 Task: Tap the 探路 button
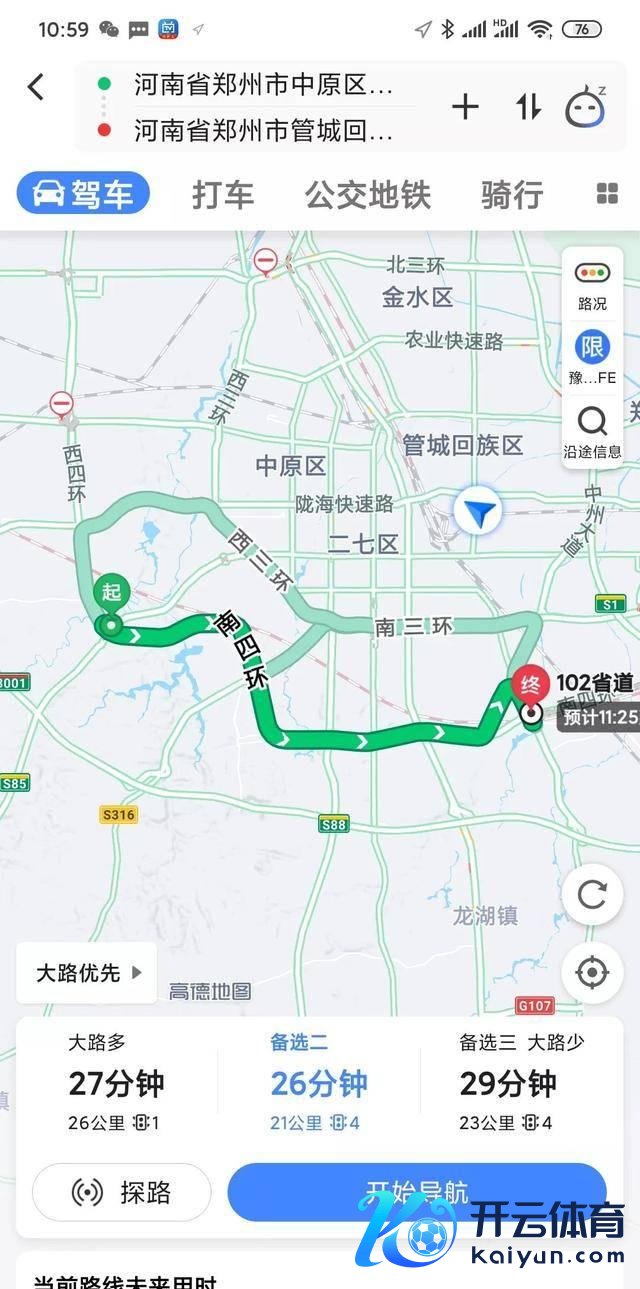coord(122,1192)
